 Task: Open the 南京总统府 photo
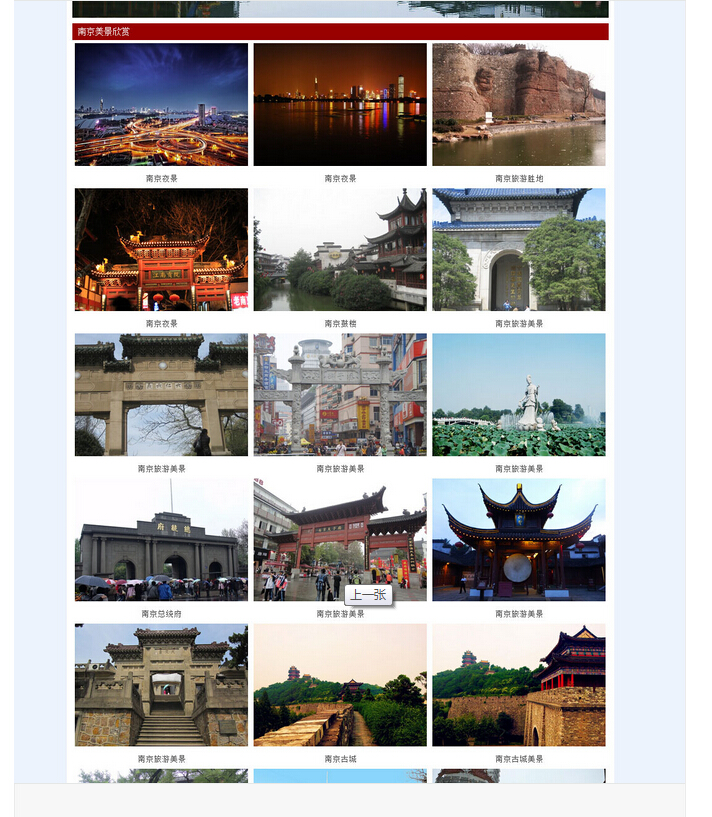click(x=161, y=539)
